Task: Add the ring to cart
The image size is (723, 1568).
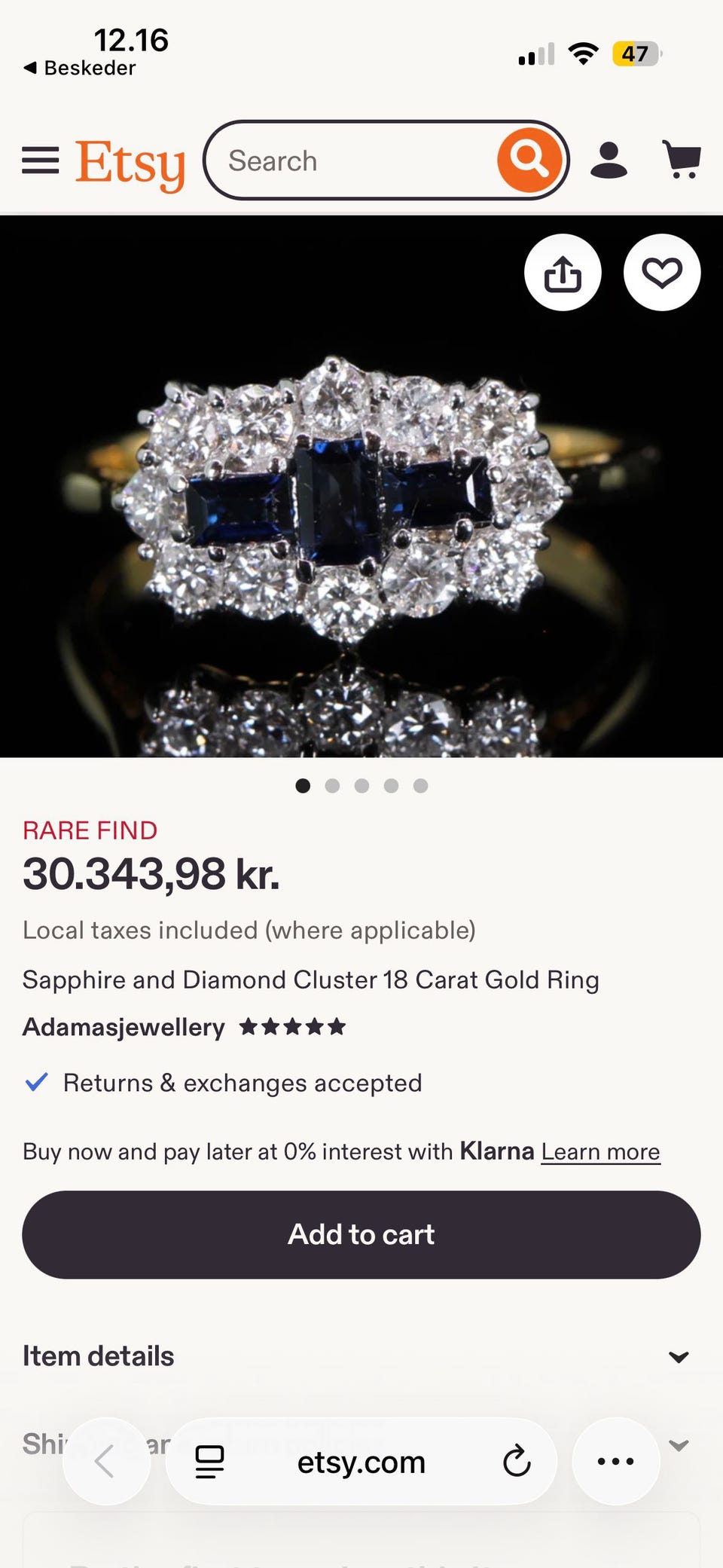Action: click(x=361, y=1234)
